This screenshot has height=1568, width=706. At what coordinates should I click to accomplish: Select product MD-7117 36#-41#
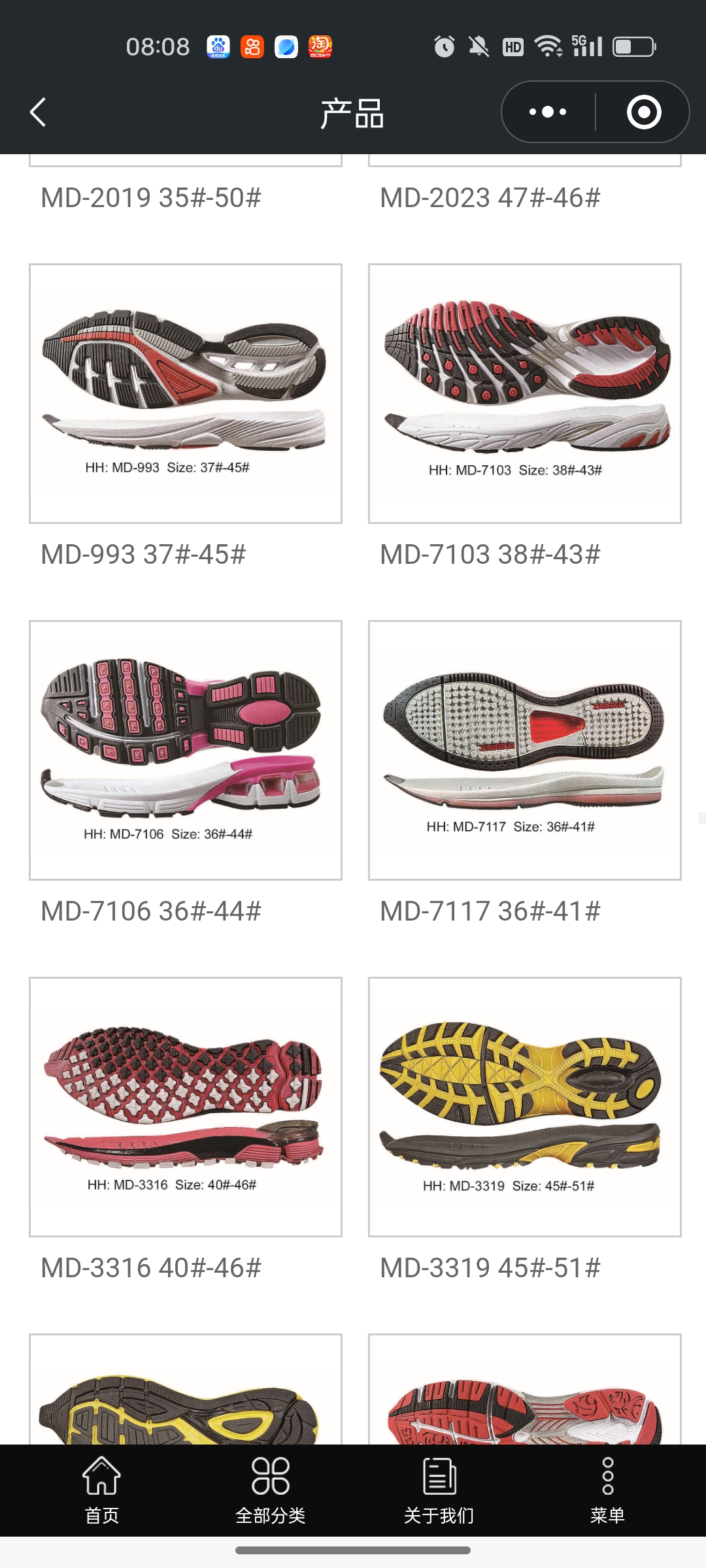pos(524,750)
